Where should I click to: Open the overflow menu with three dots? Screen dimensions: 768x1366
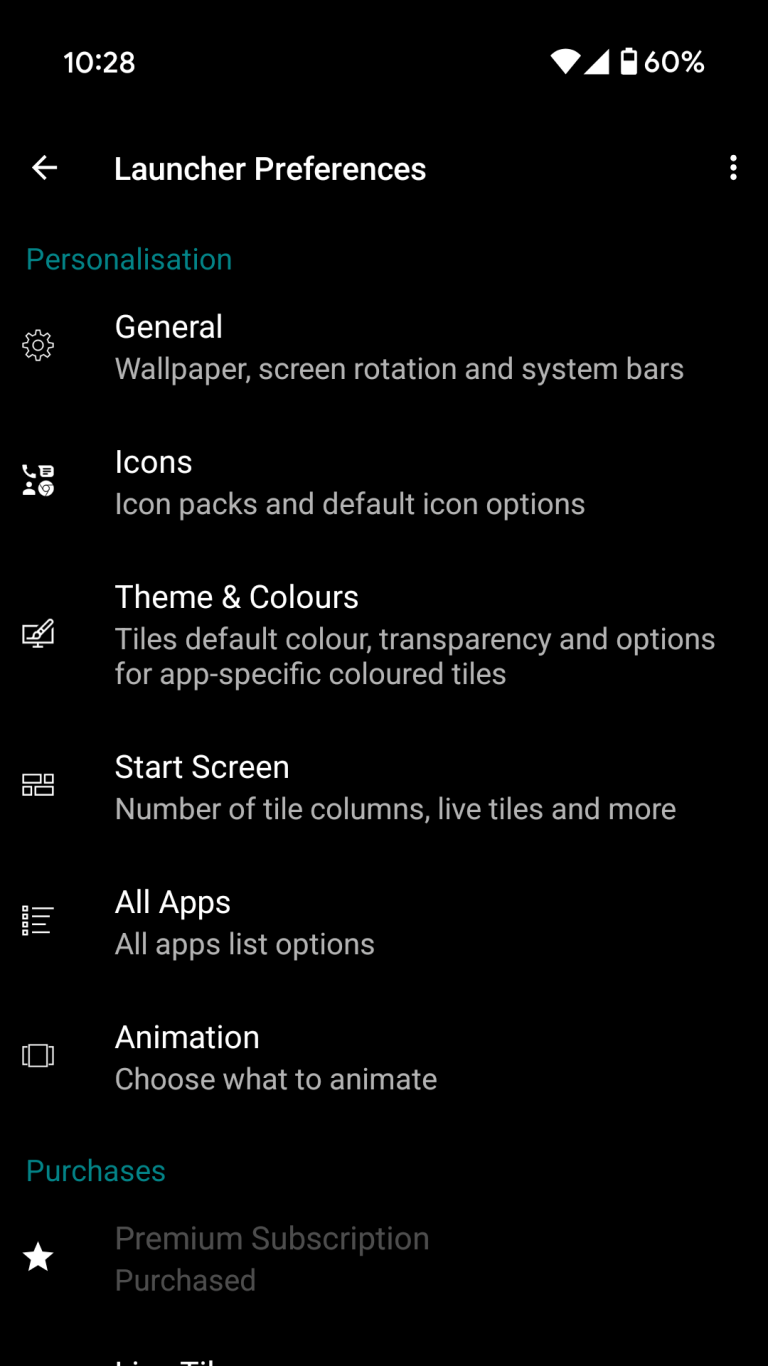[x=733, y=168]
